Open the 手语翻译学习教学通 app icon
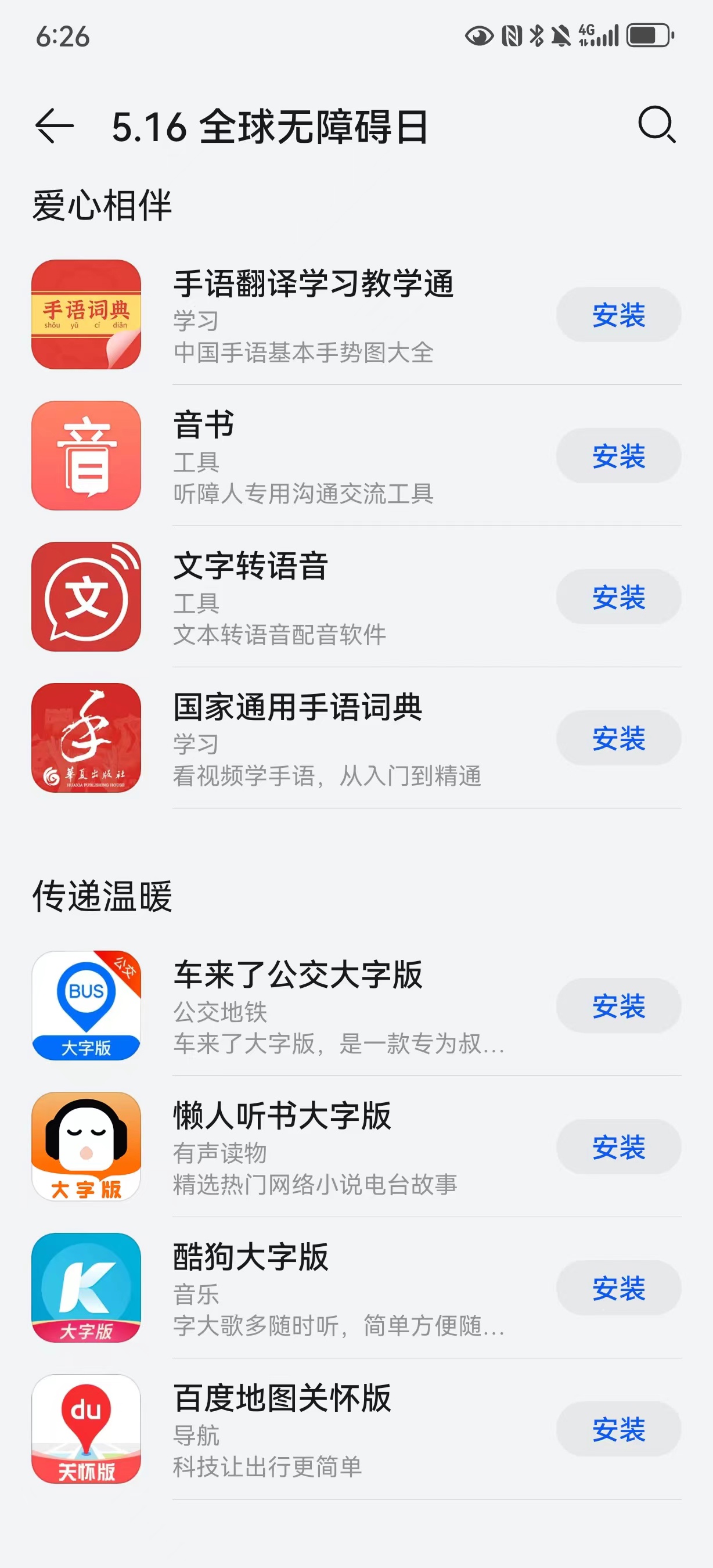 87,315
